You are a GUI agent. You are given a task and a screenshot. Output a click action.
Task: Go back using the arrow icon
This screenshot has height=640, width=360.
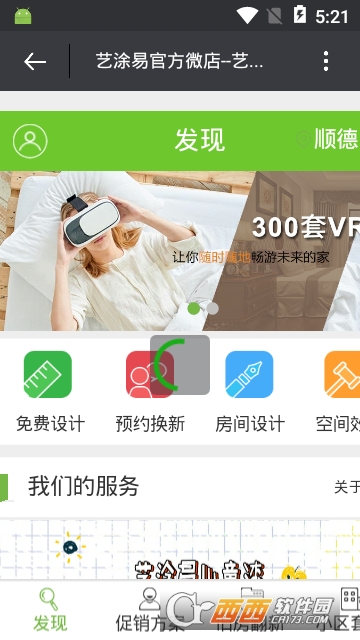pos(35,62)
